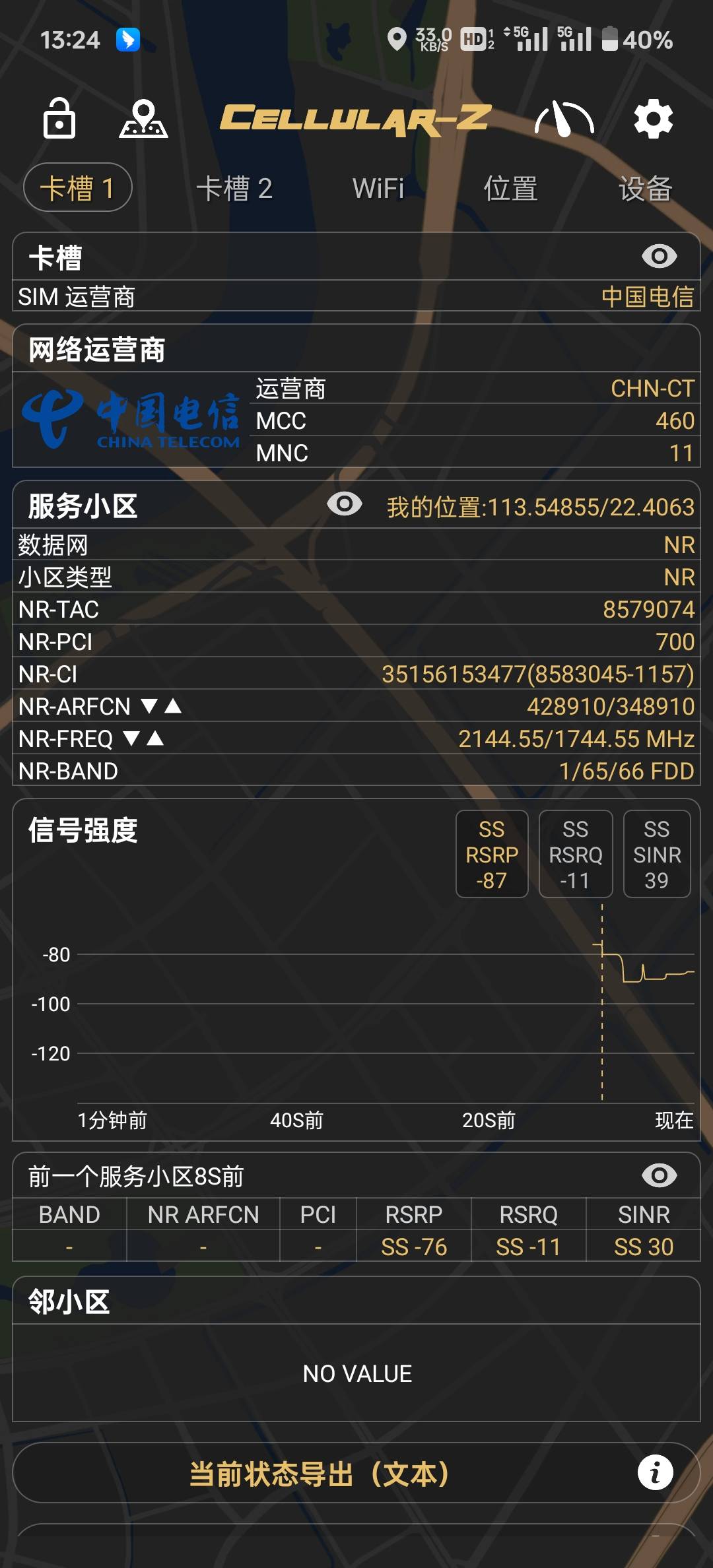Open the 位置 tab
Screen dimensions: 713x1568
(x=510, y=189)
